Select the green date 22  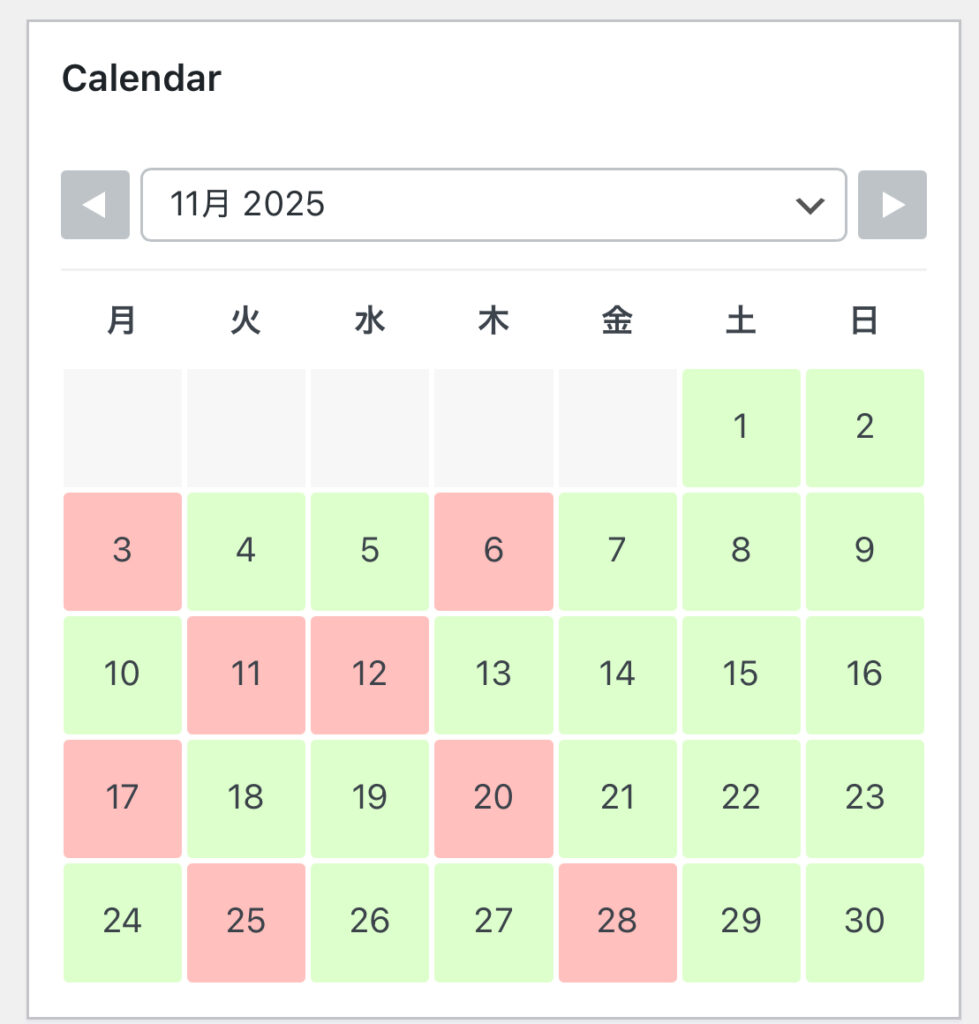click(x=740, y=798)
